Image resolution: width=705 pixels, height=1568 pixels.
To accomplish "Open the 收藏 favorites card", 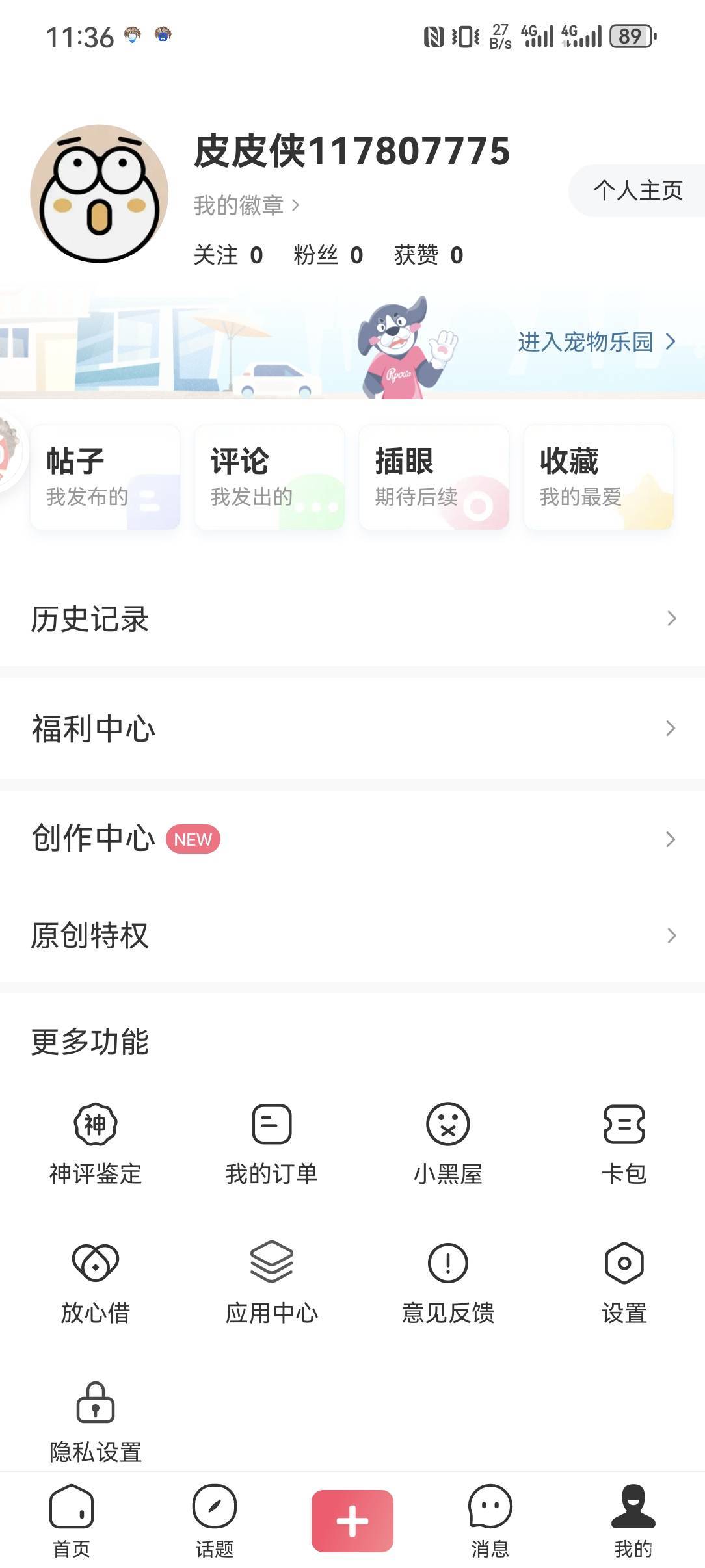I will 598,477.
